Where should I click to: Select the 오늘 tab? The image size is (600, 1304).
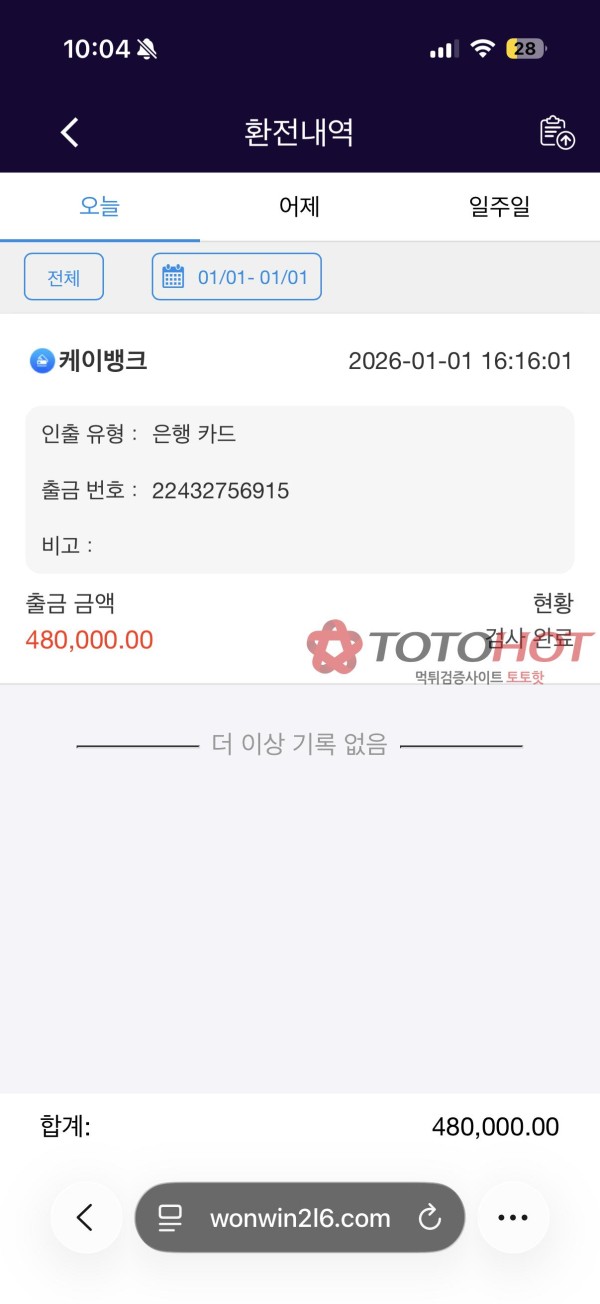pyautogui.click(x=100, y=207)
